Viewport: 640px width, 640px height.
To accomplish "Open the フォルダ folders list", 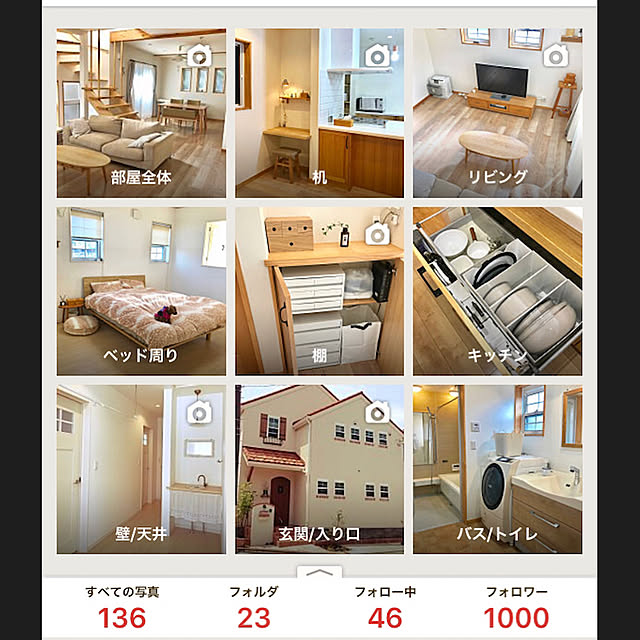I will click(x=253, y=607).
